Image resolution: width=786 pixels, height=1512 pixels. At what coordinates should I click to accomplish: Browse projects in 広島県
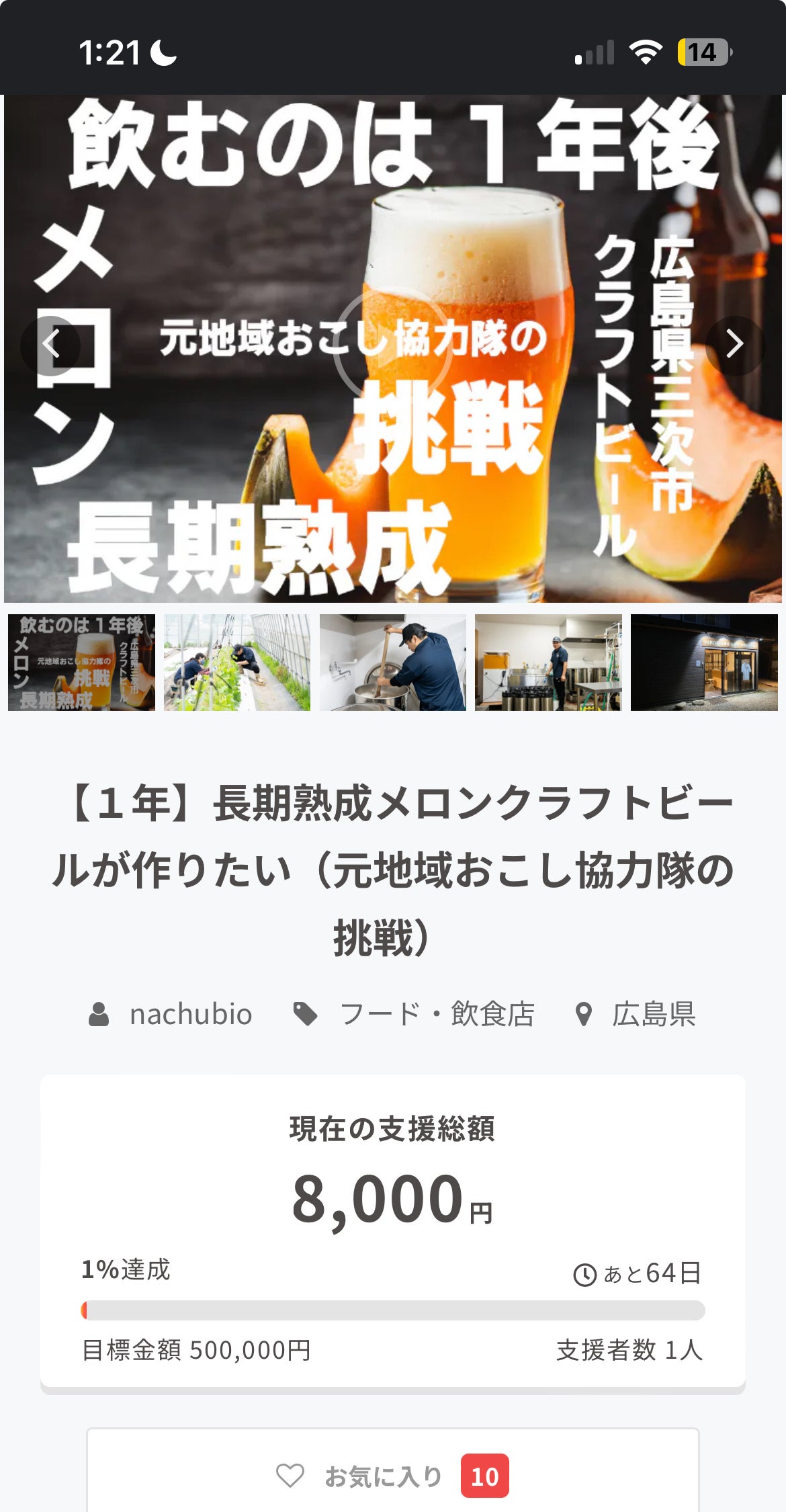(x=653, y=1014)
